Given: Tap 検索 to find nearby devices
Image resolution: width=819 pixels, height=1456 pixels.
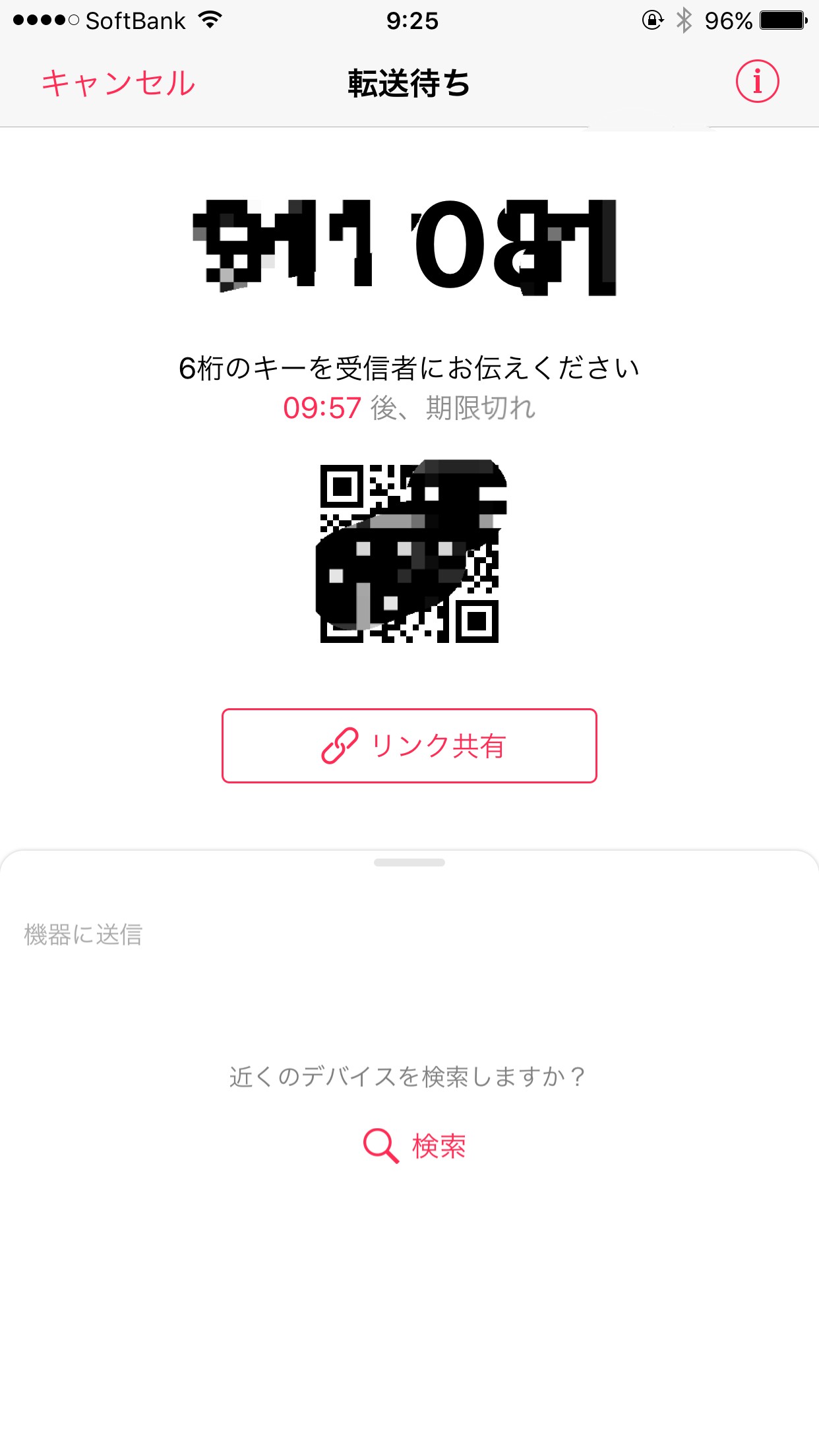Looking at the screenshot, I should click(415, 1146).
